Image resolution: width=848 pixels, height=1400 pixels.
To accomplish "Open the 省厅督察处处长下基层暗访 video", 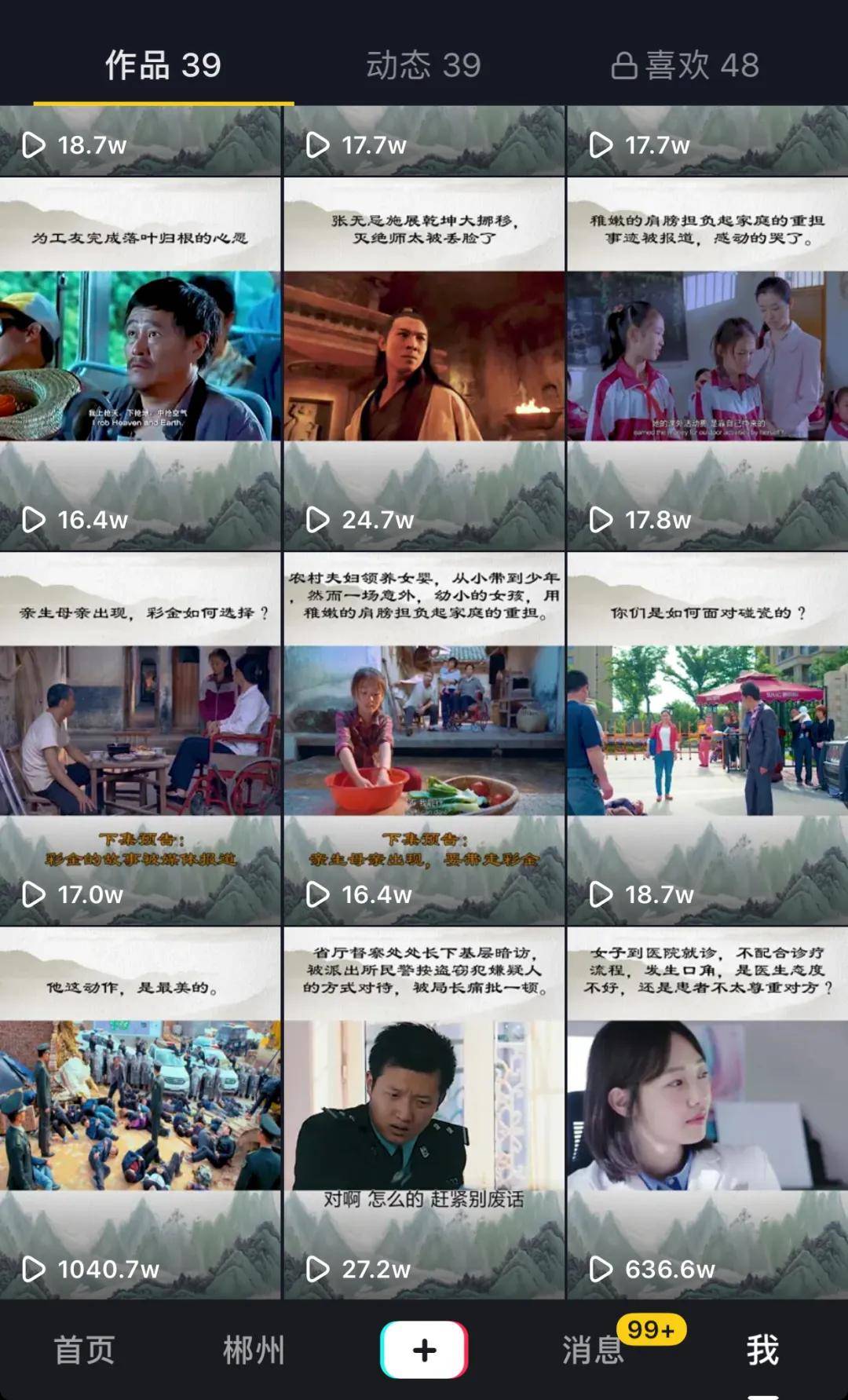I will pyautogui.click(x=424, y=1113).
